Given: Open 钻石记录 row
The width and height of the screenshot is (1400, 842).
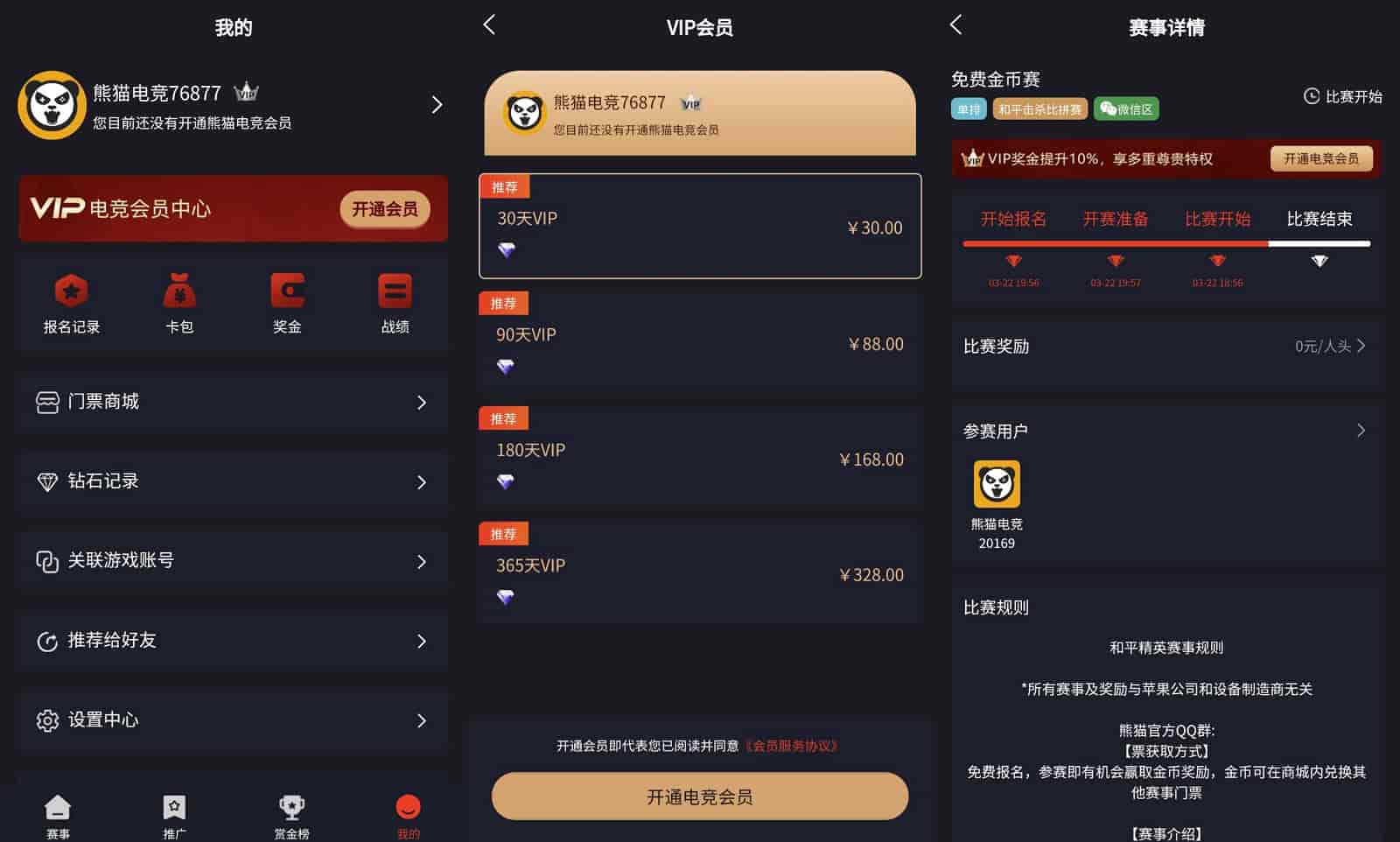Looking at the screenshot, I should click(232, 481).
